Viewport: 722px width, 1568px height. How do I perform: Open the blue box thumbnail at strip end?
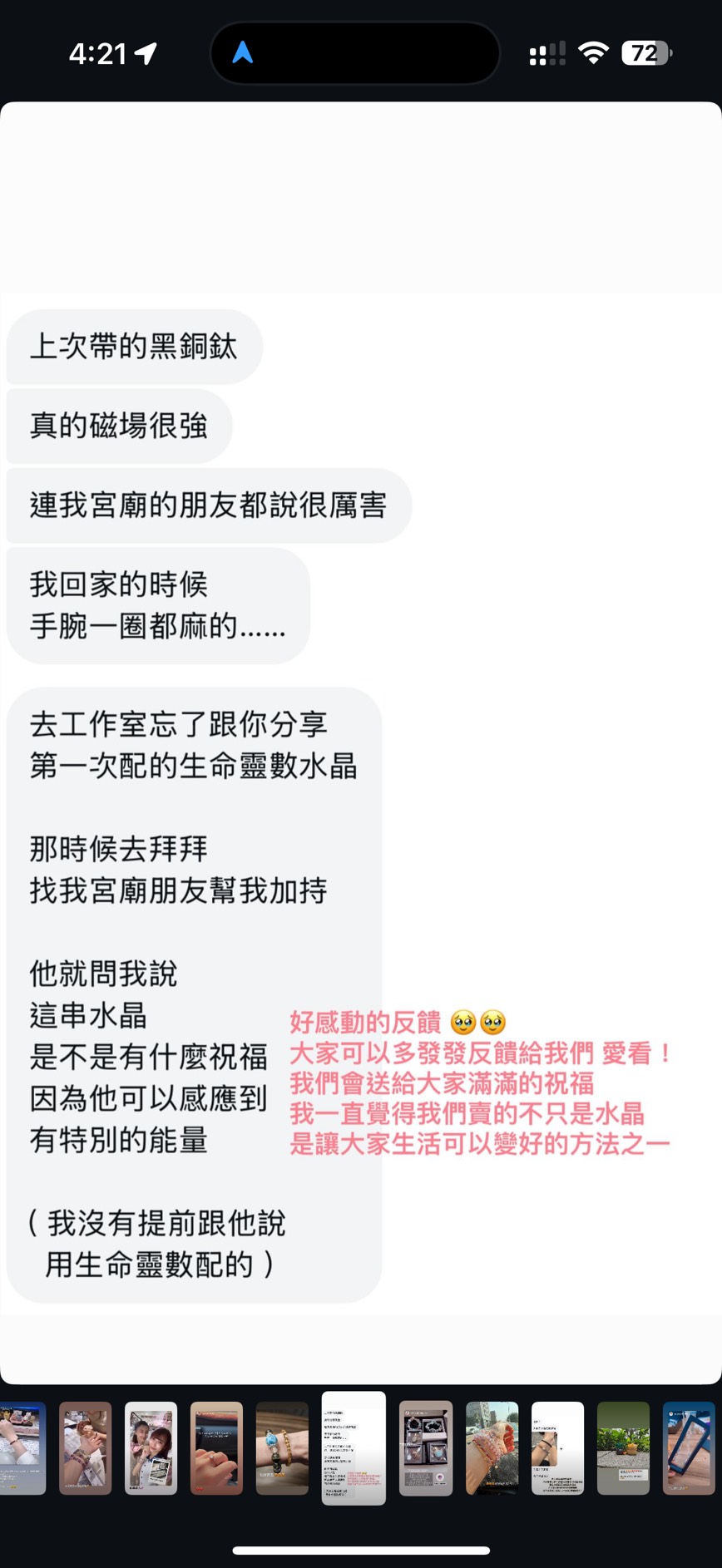pos(689,1447)
